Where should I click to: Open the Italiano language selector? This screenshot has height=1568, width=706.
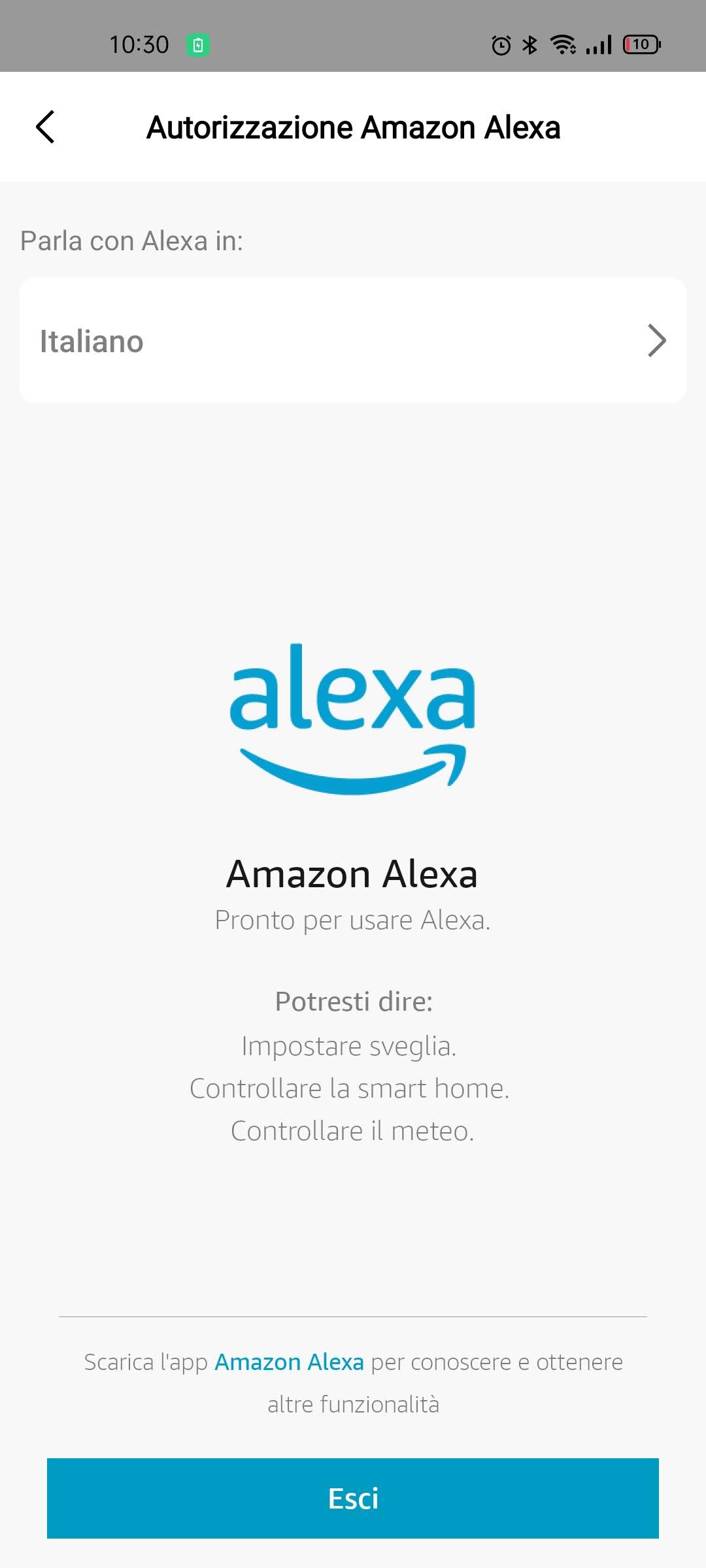click(x=353, y=340)
